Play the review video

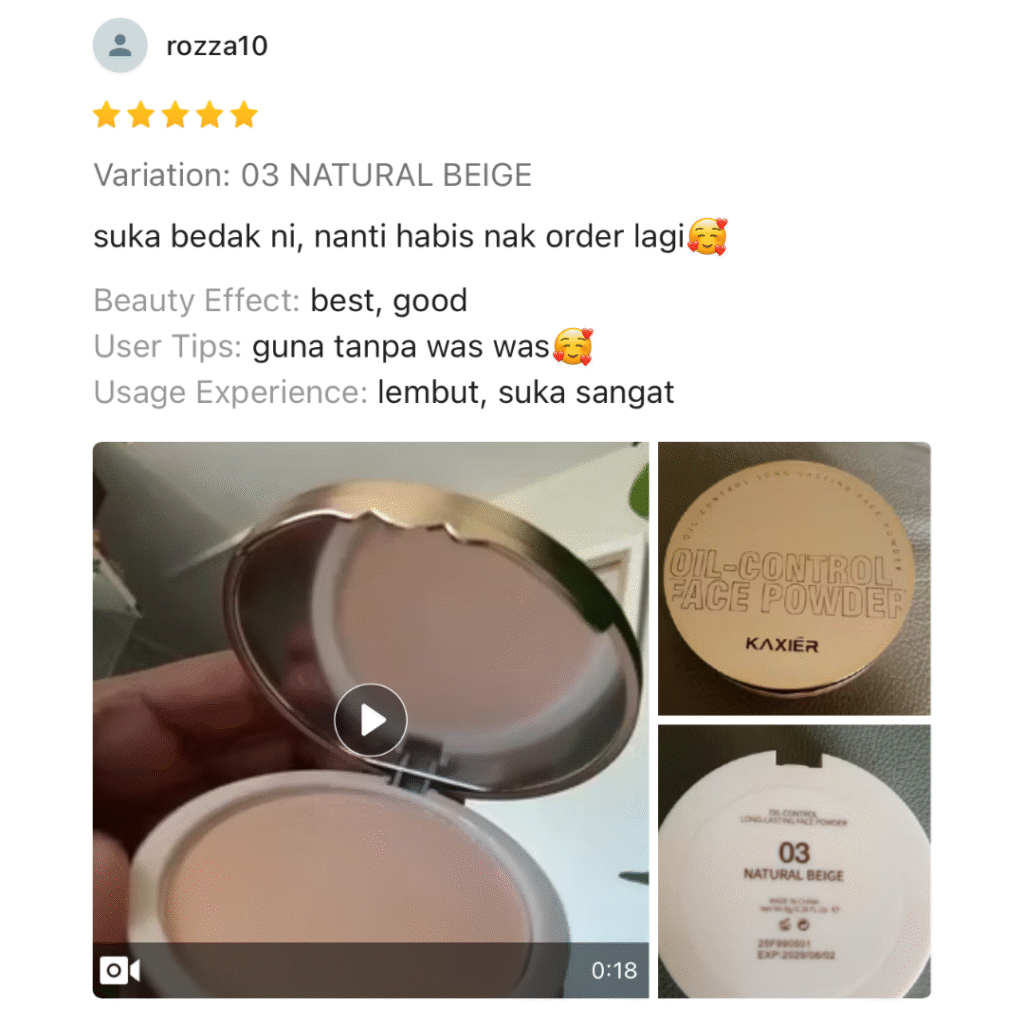click(x=371, y=720)
